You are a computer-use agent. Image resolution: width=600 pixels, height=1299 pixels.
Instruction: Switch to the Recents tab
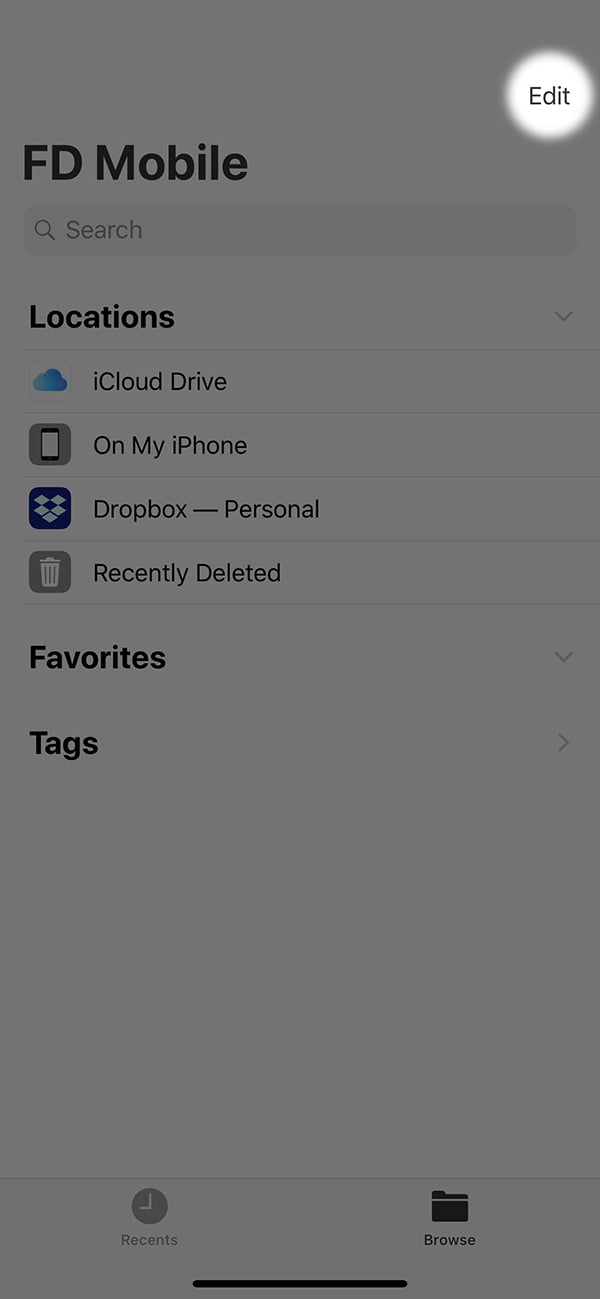tap(149, 1218)
